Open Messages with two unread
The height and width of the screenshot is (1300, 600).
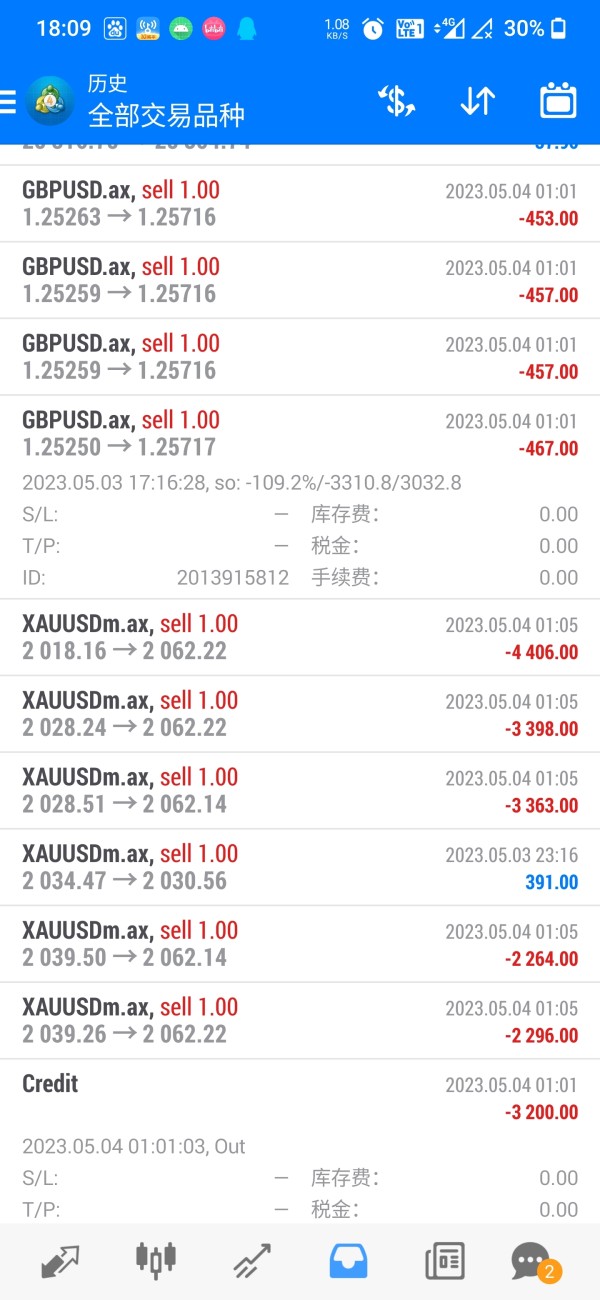pos(531,1261)
